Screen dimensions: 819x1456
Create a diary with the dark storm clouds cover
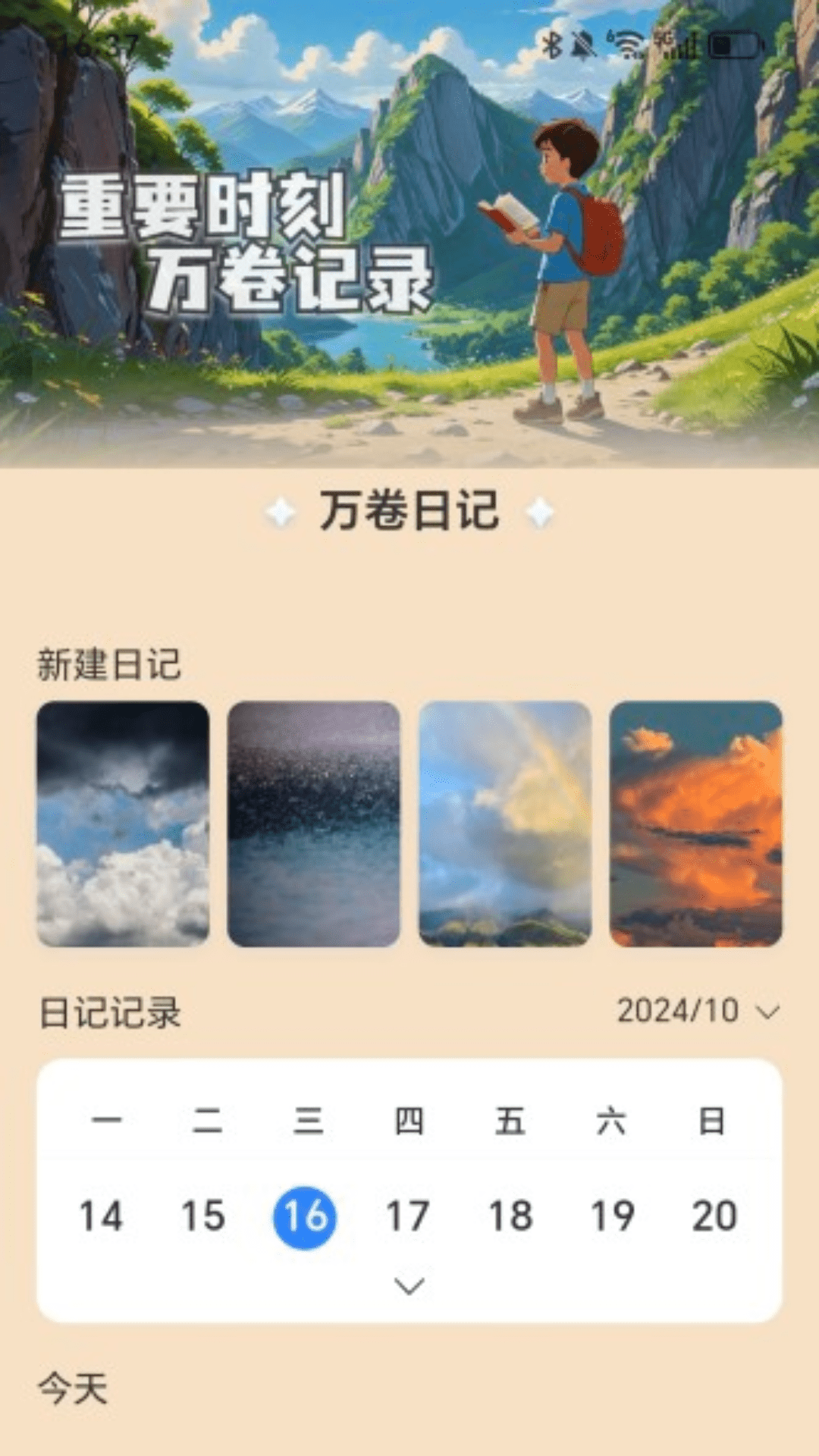pos(123,824)
